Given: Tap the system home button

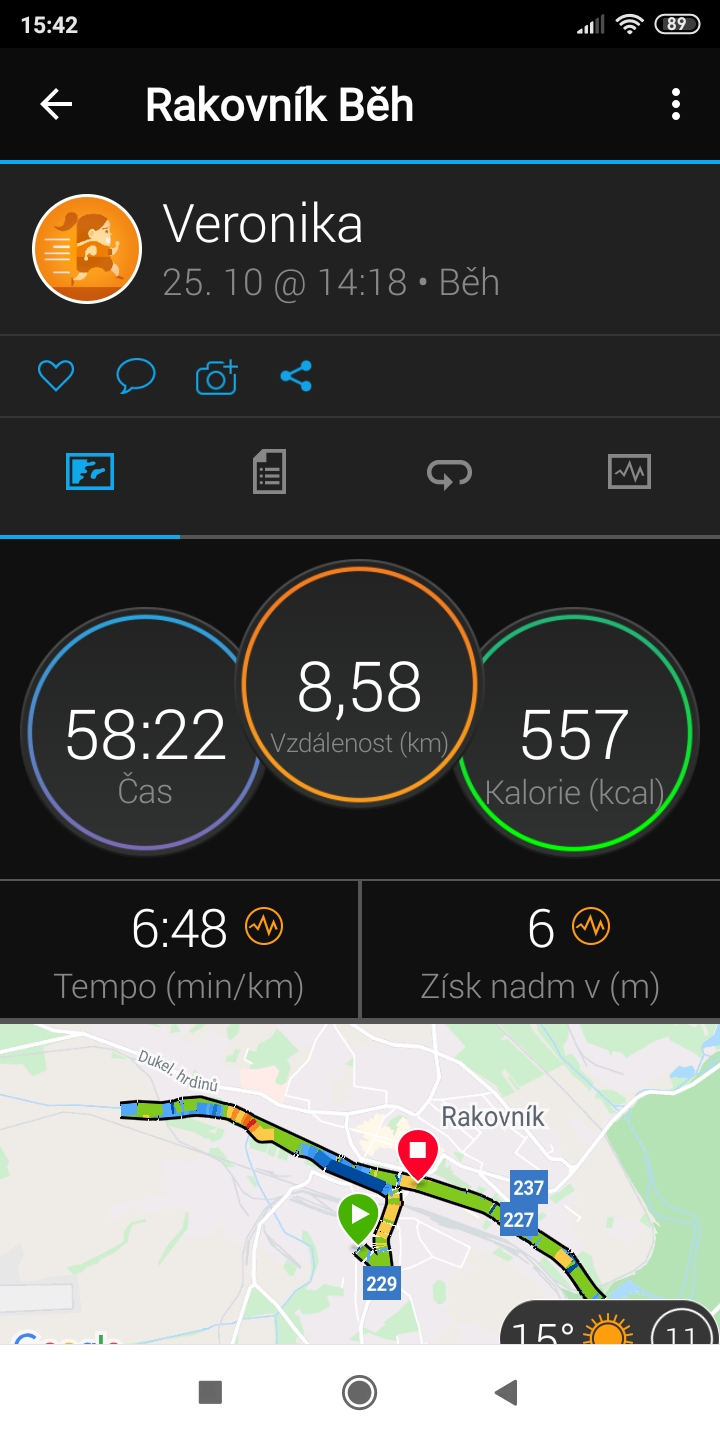Looking at the screenshot, I should [359, 1392].
